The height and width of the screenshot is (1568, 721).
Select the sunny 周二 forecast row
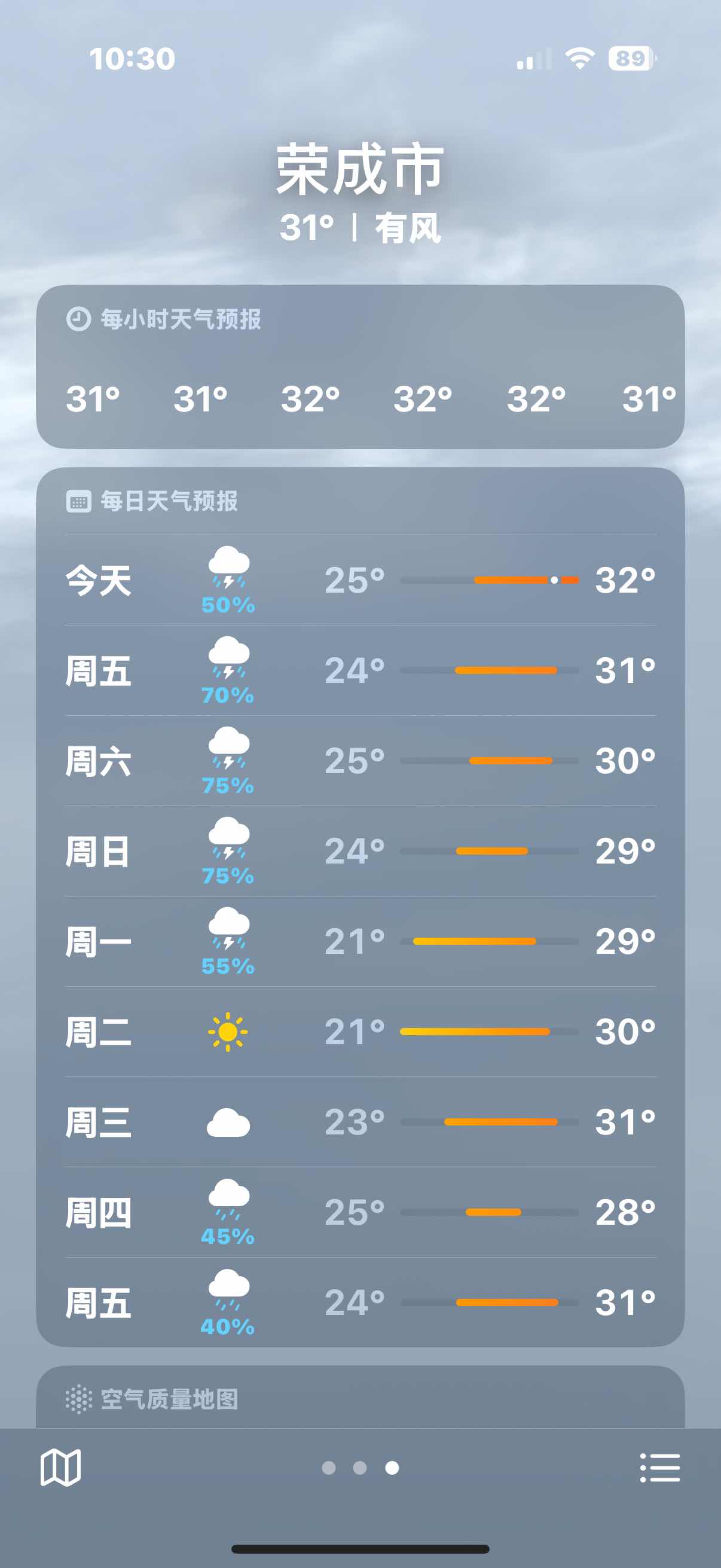tap(360, 1031)
